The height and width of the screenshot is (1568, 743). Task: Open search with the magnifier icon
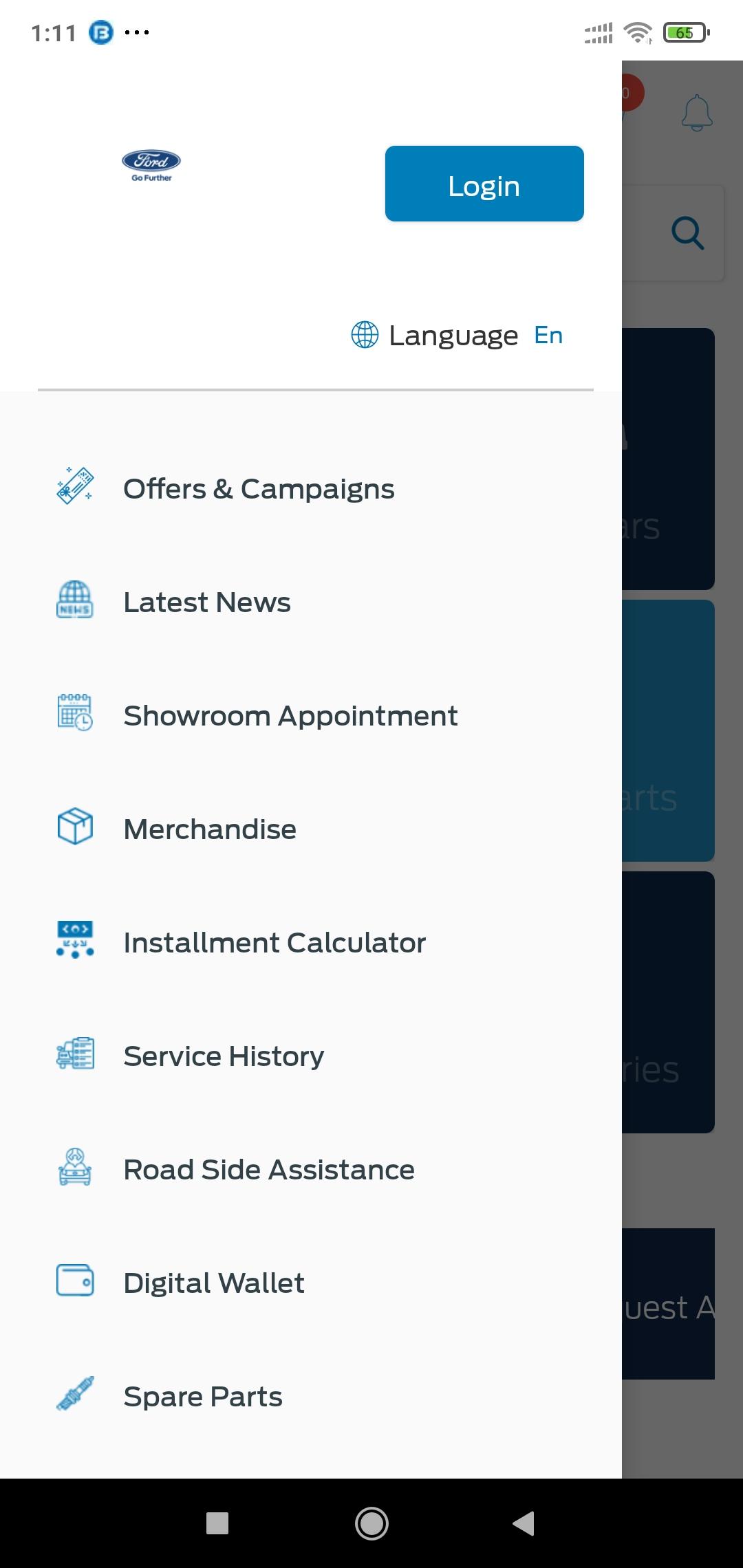click(x=686, y=232)
